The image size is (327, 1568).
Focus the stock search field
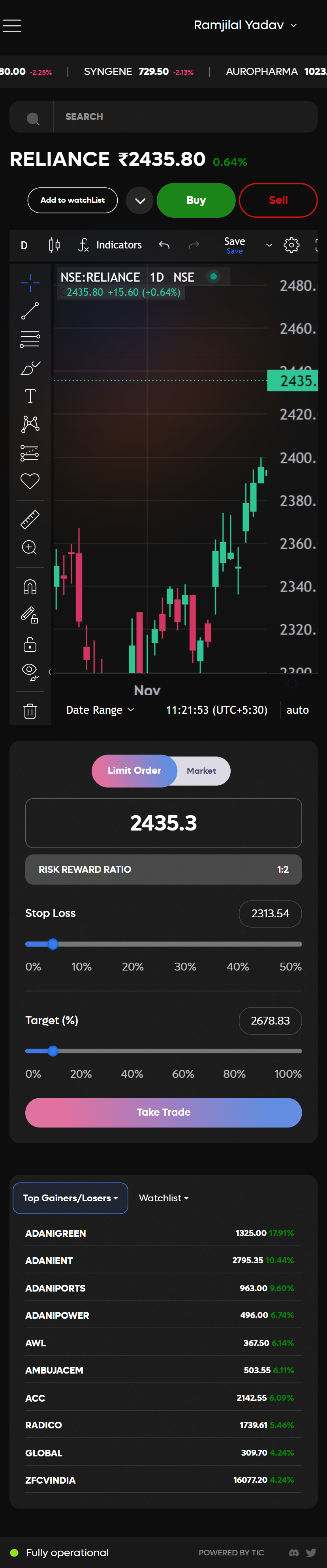click(183, 116)
